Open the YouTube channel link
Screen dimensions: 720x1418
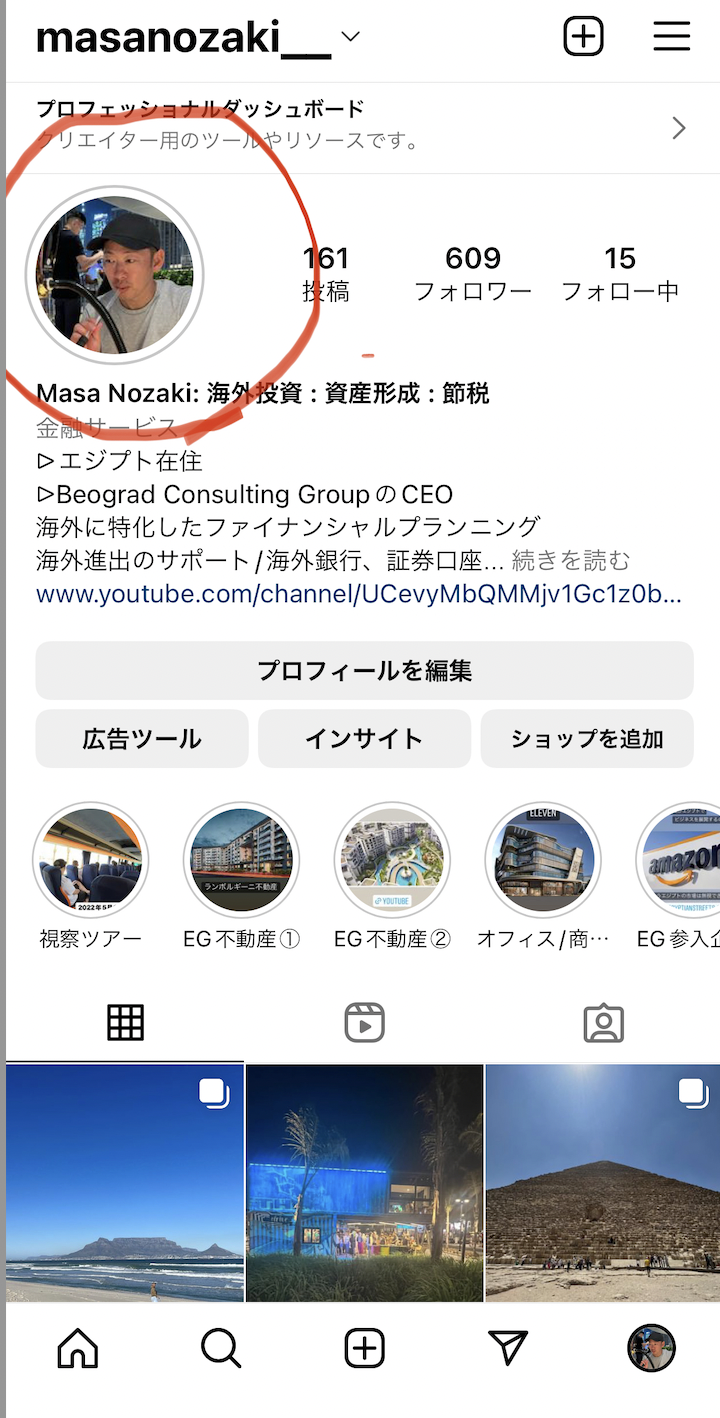[359, 595]
